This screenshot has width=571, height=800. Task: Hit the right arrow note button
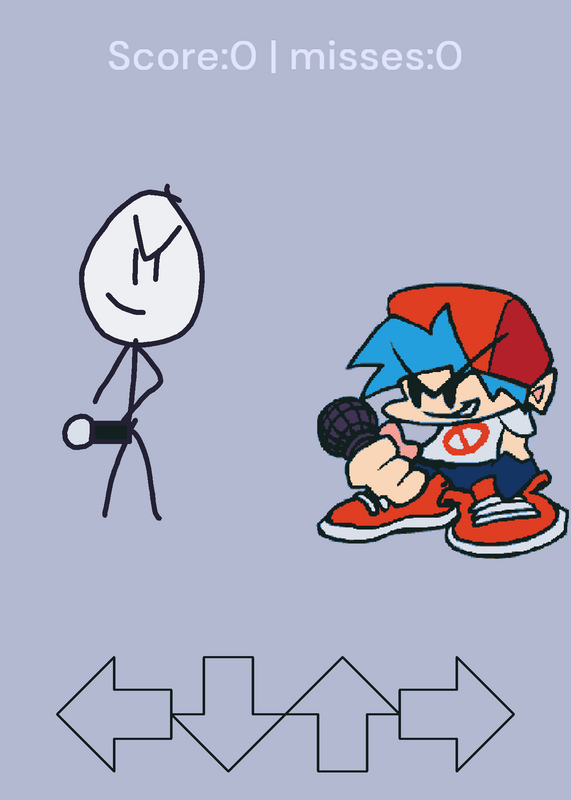click(x=456, y=714)
